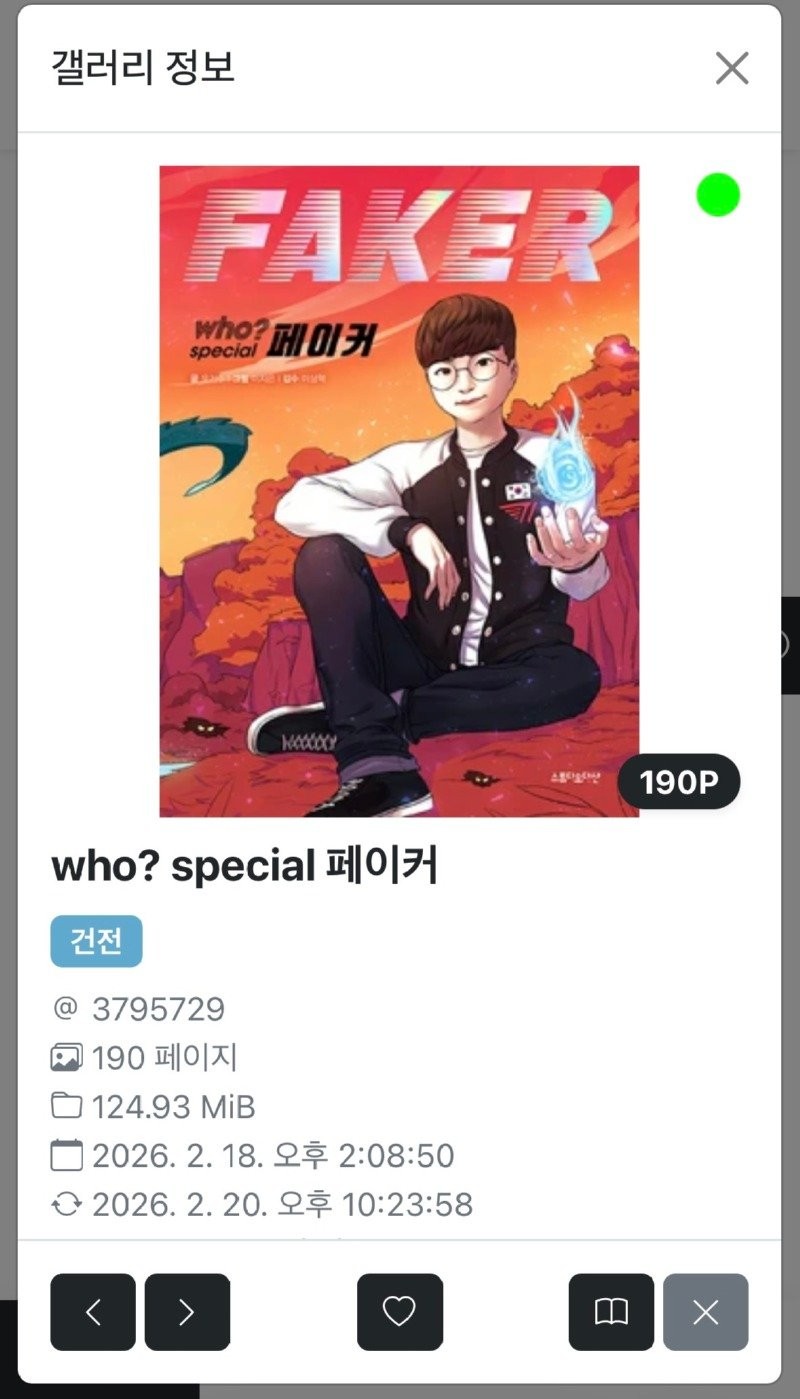Close the gallery info dialog via top X
Image resolution: width=800 pixels, height=1399 pixels.
pos(732,68)
